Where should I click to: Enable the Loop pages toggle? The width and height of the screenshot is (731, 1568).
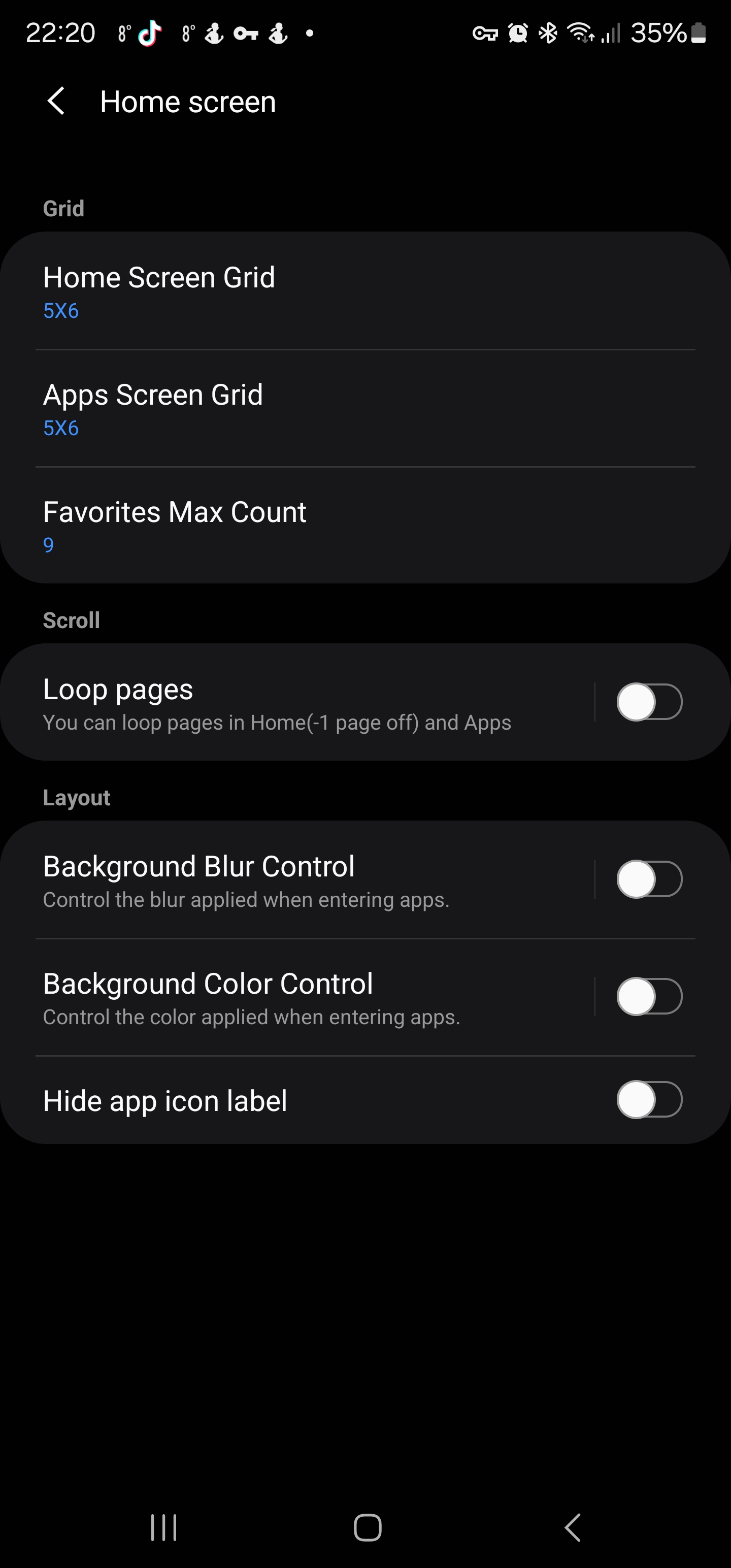click(x=649, y=701)
